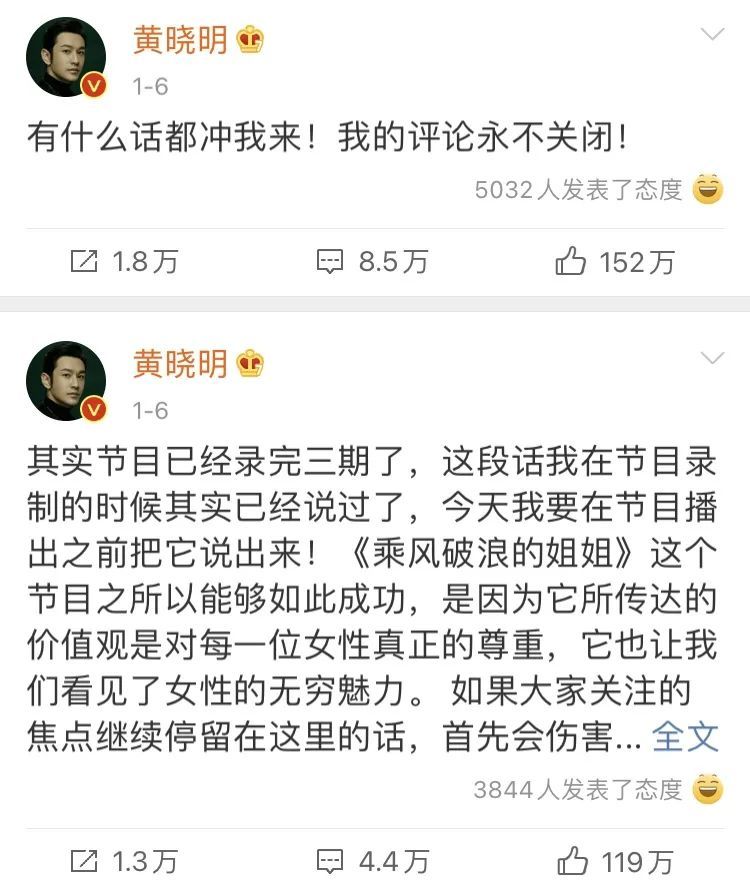Open 黄晓明's avatar on the 永不关闭 post
The width and height of the screenshot is (750, 892).
pos(66,58)
